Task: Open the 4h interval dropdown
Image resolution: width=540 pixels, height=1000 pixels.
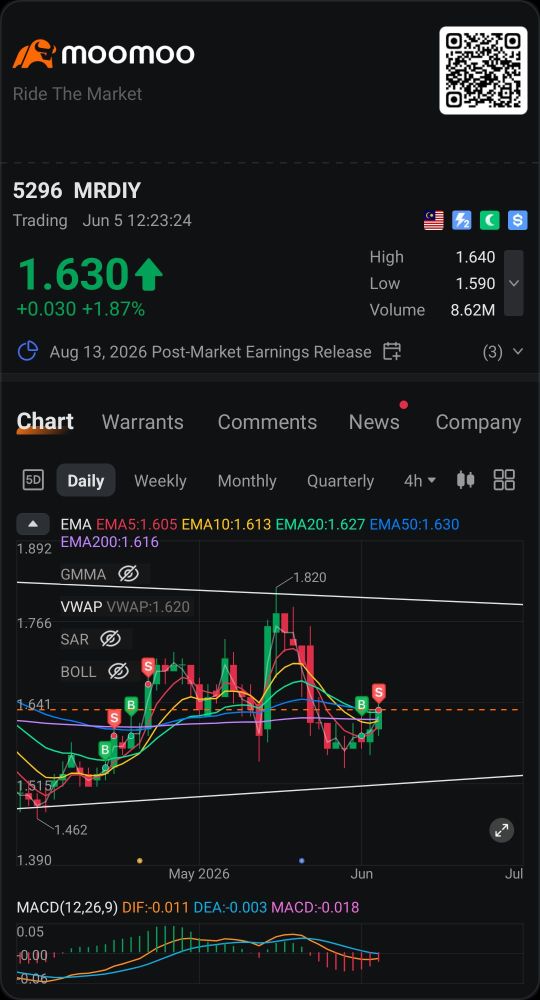Action: [420, 480]
